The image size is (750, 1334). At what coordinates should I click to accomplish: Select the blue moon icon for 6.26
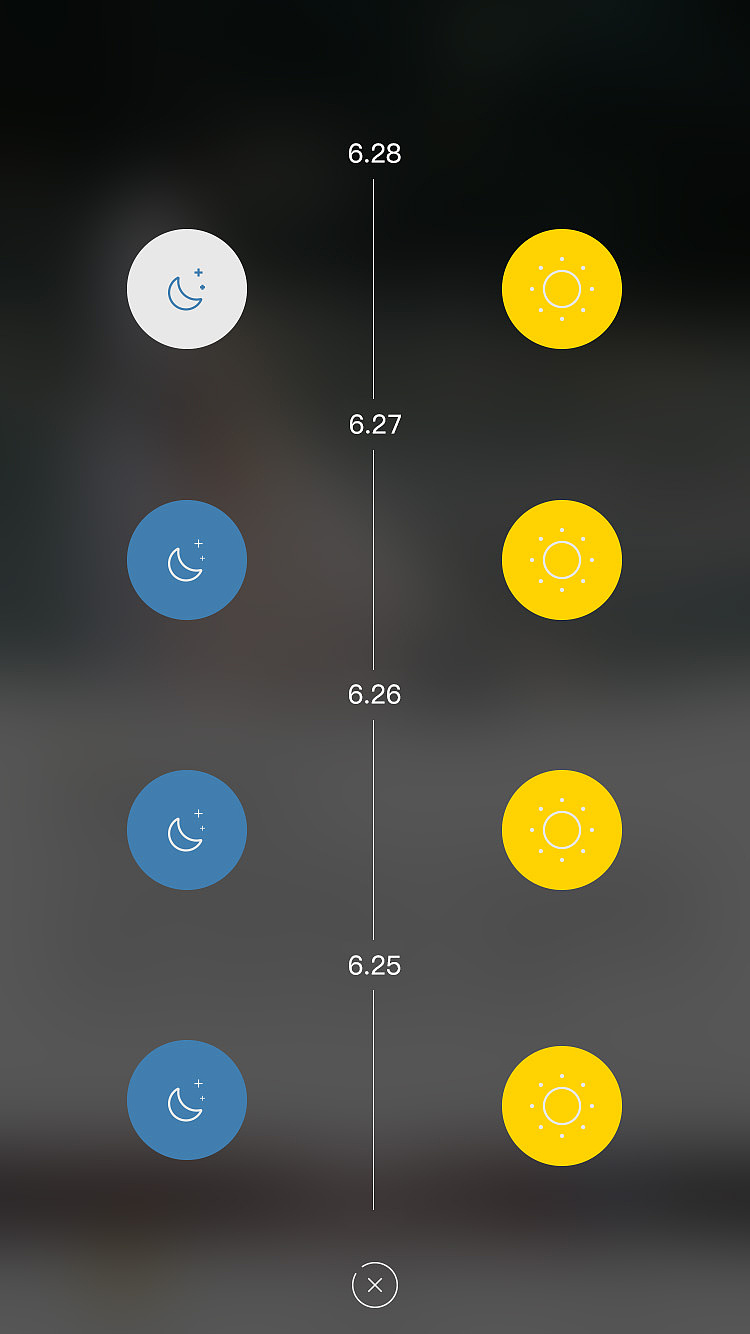point(186,830)
